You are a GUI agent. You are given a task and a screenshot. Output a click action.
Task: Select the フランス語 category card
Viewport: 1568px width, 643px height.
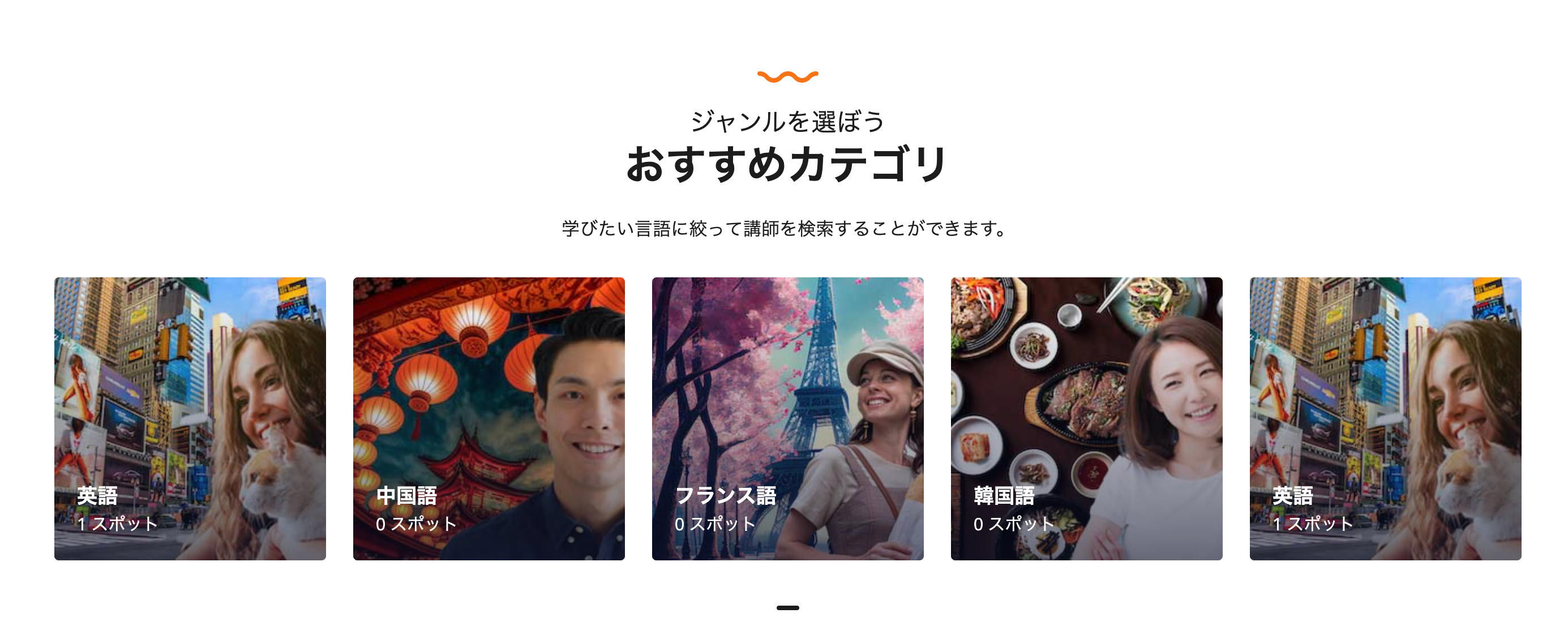point(787,418)
